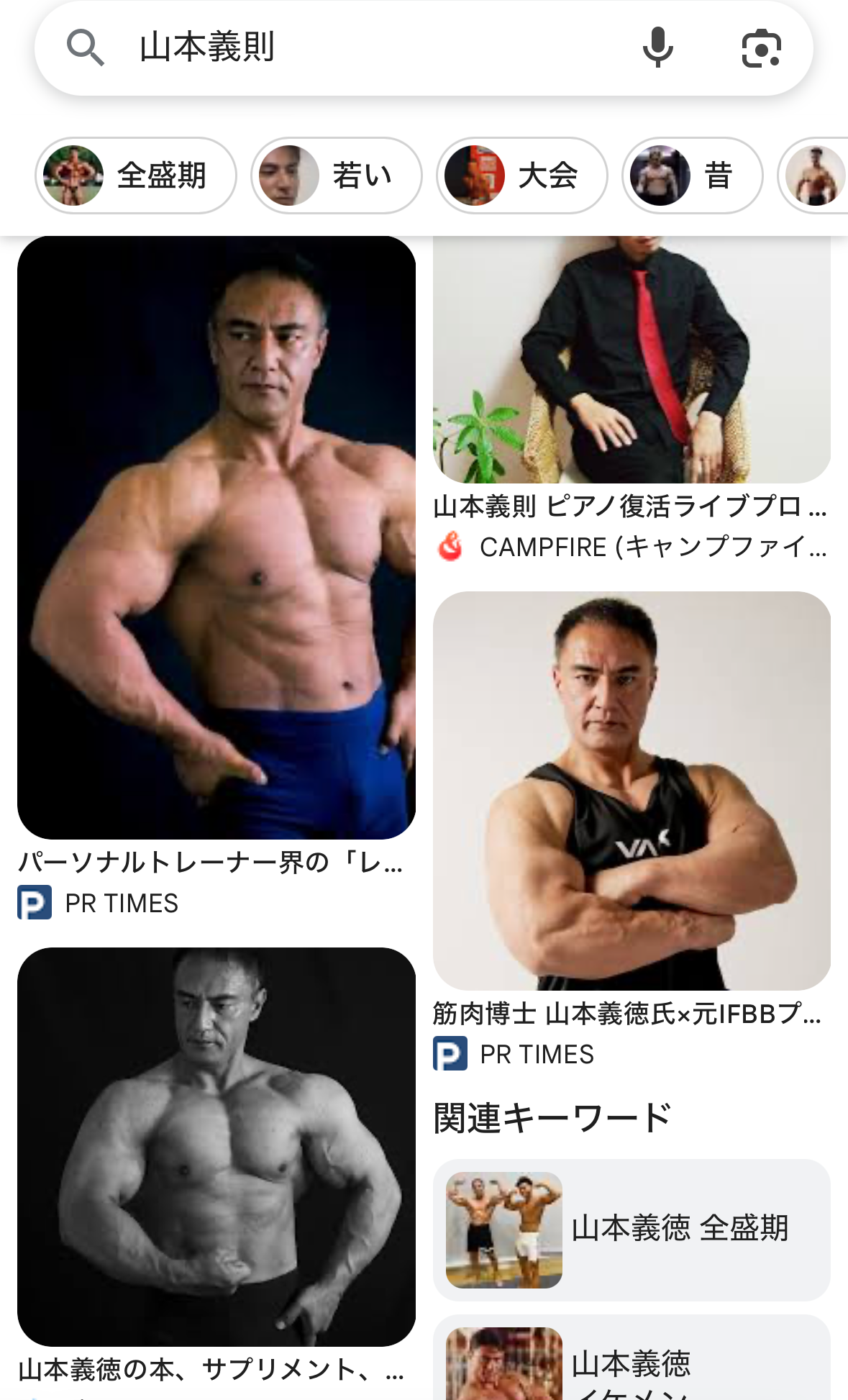This screenshot has height=1400, width=848.
Task: Open the 山本義徳の本、サプリメント image result
Action: click(x=216, y=1147)
